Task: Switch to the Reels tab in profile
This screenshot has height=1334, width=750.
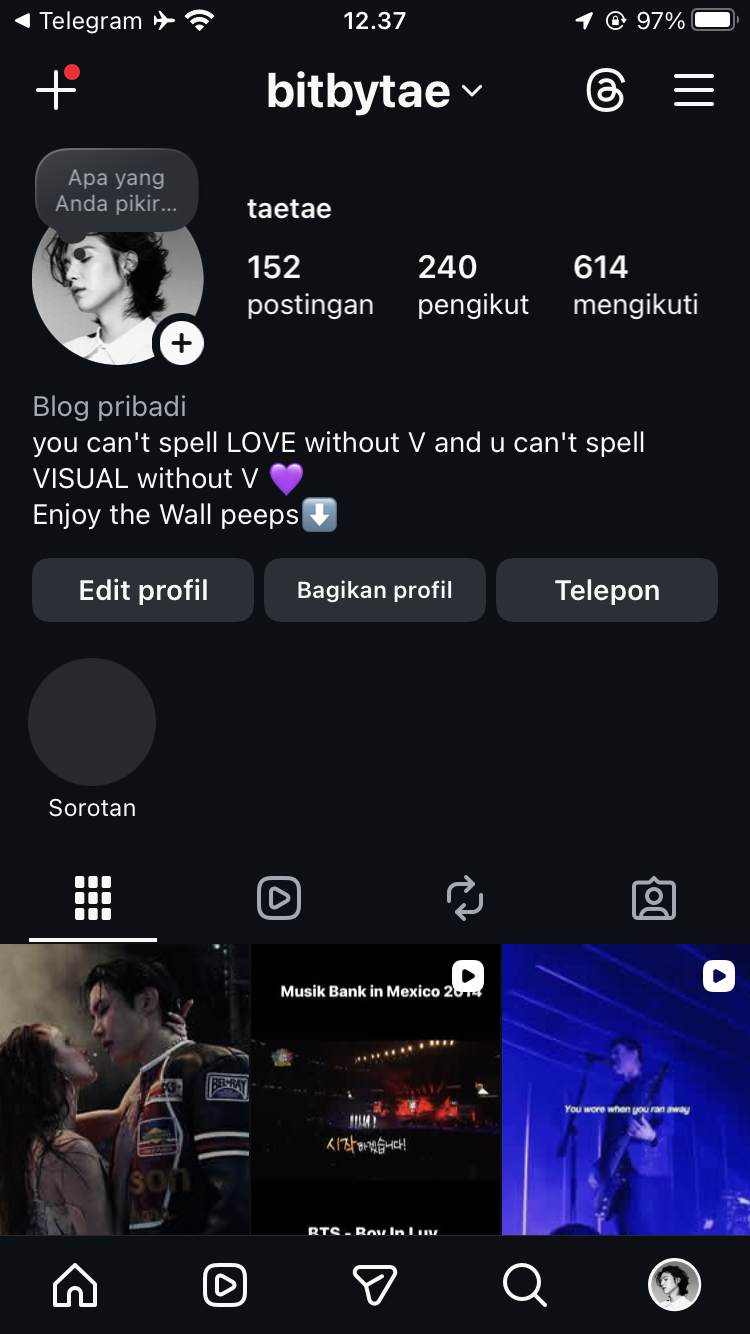Action: (279, 898)
